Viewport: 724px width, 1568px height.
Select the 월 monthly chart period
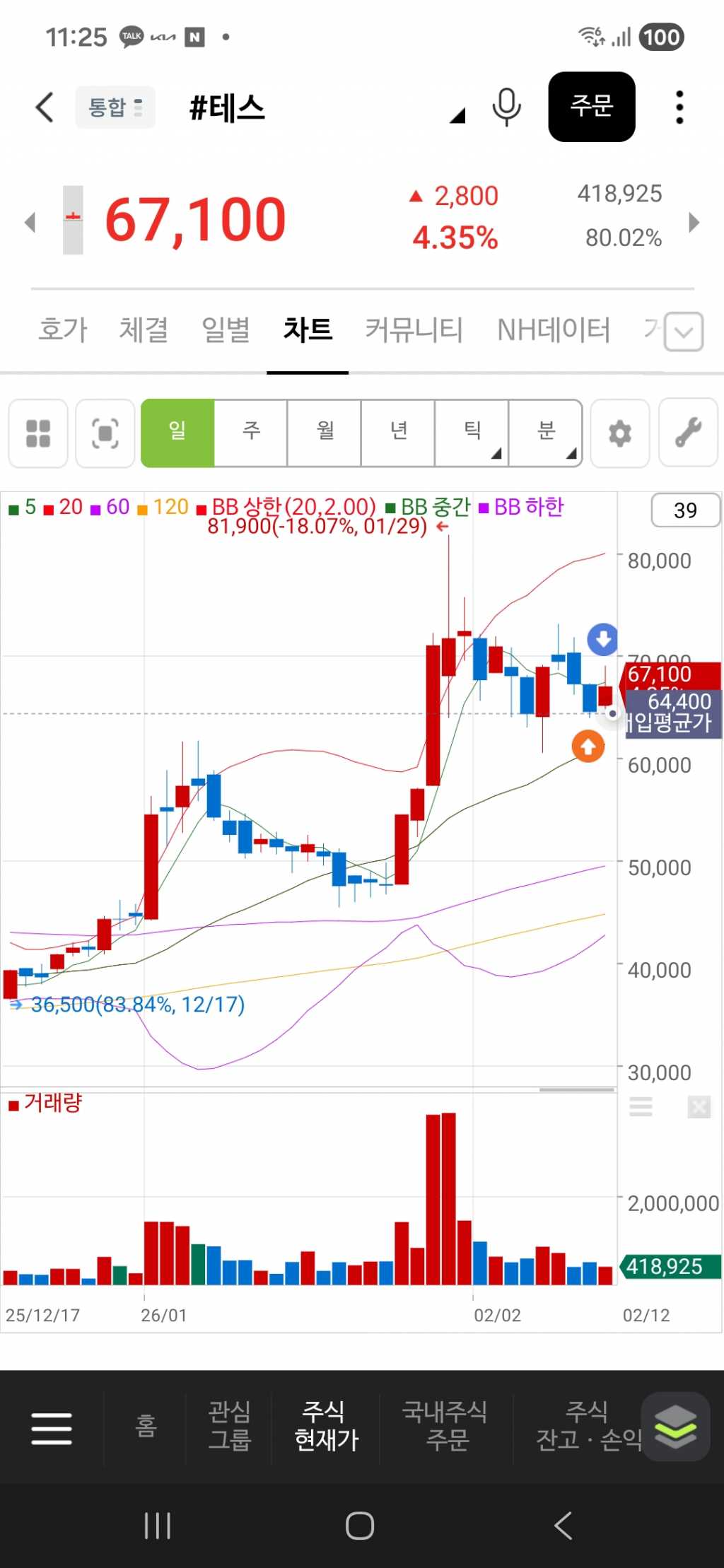coord(325,433)
